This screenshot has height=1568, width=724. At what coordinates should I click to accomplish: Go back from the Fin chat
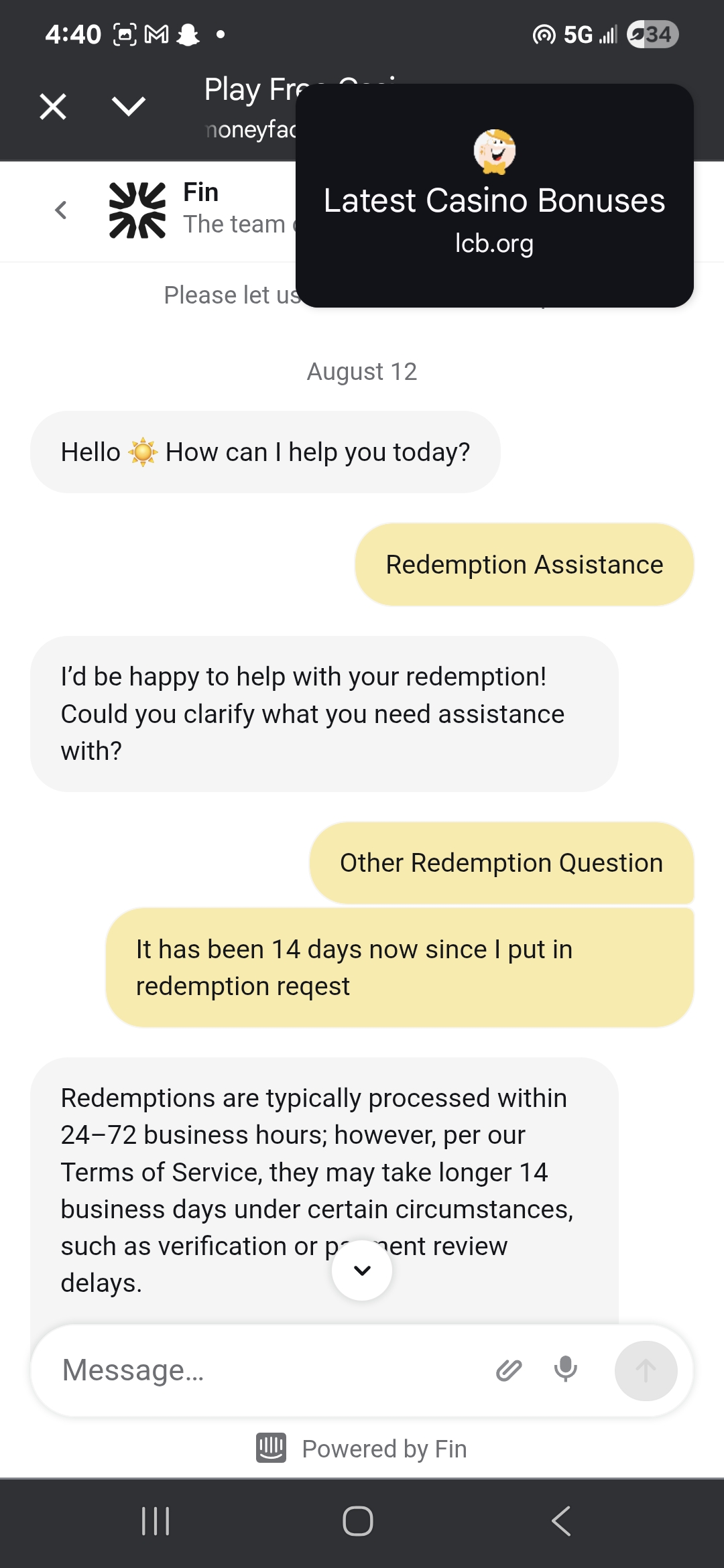pos(61,210)
